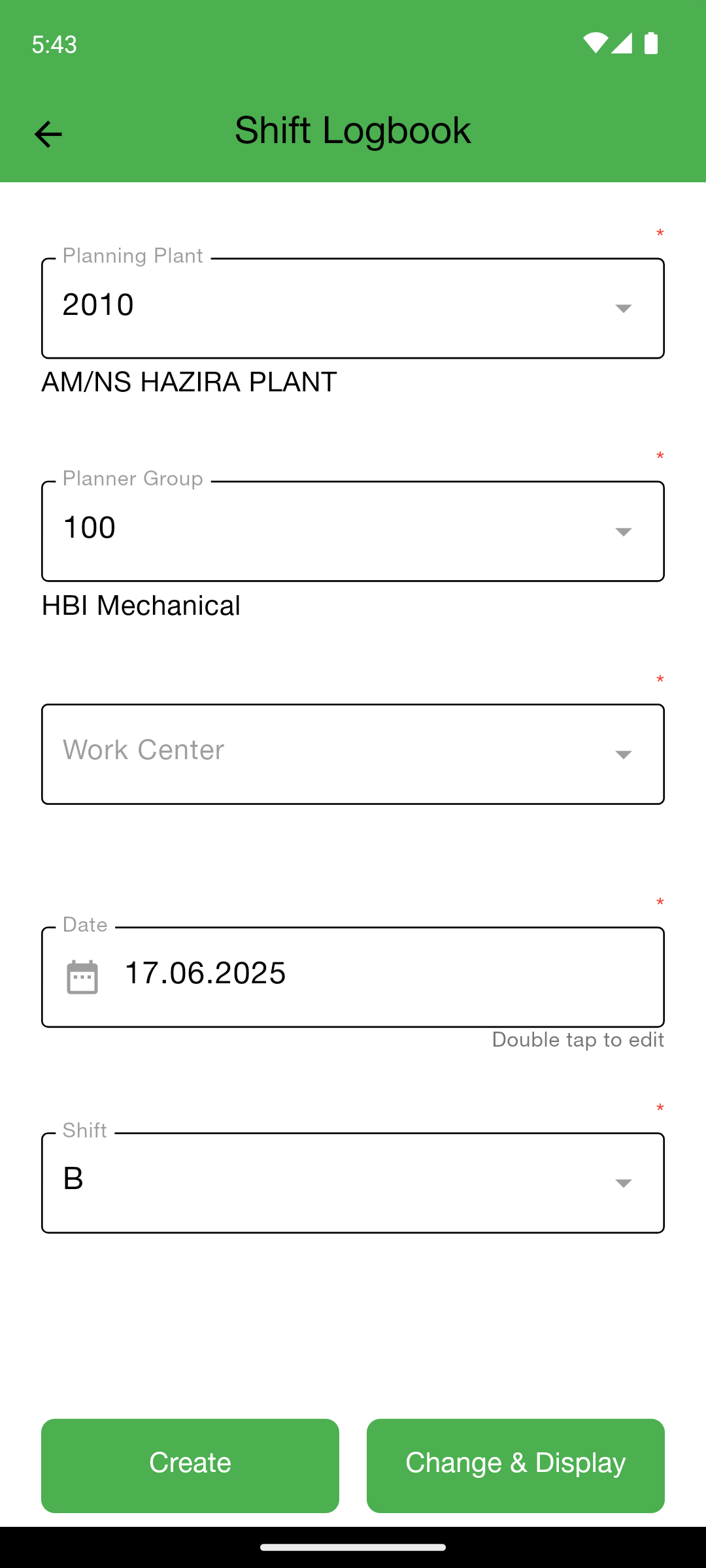Open the Shift dropdown
The height and width of the screenshot is (1568, 706).
353,1183
